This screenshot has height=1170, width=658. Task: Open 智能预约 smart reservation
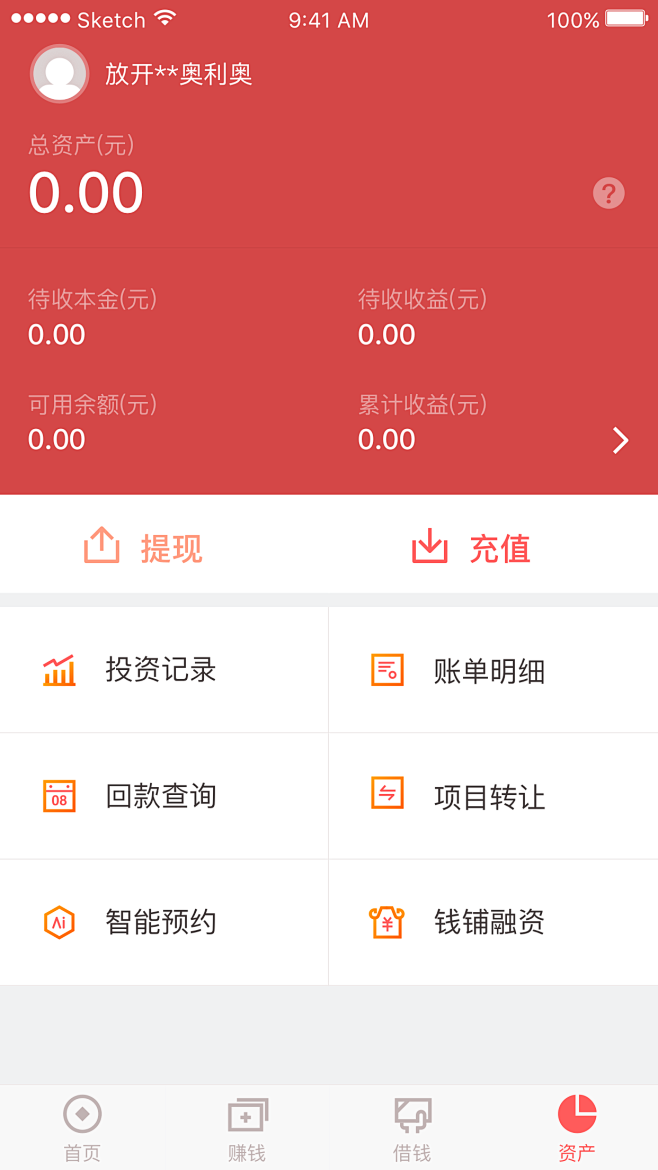click(x=163, y=922)
